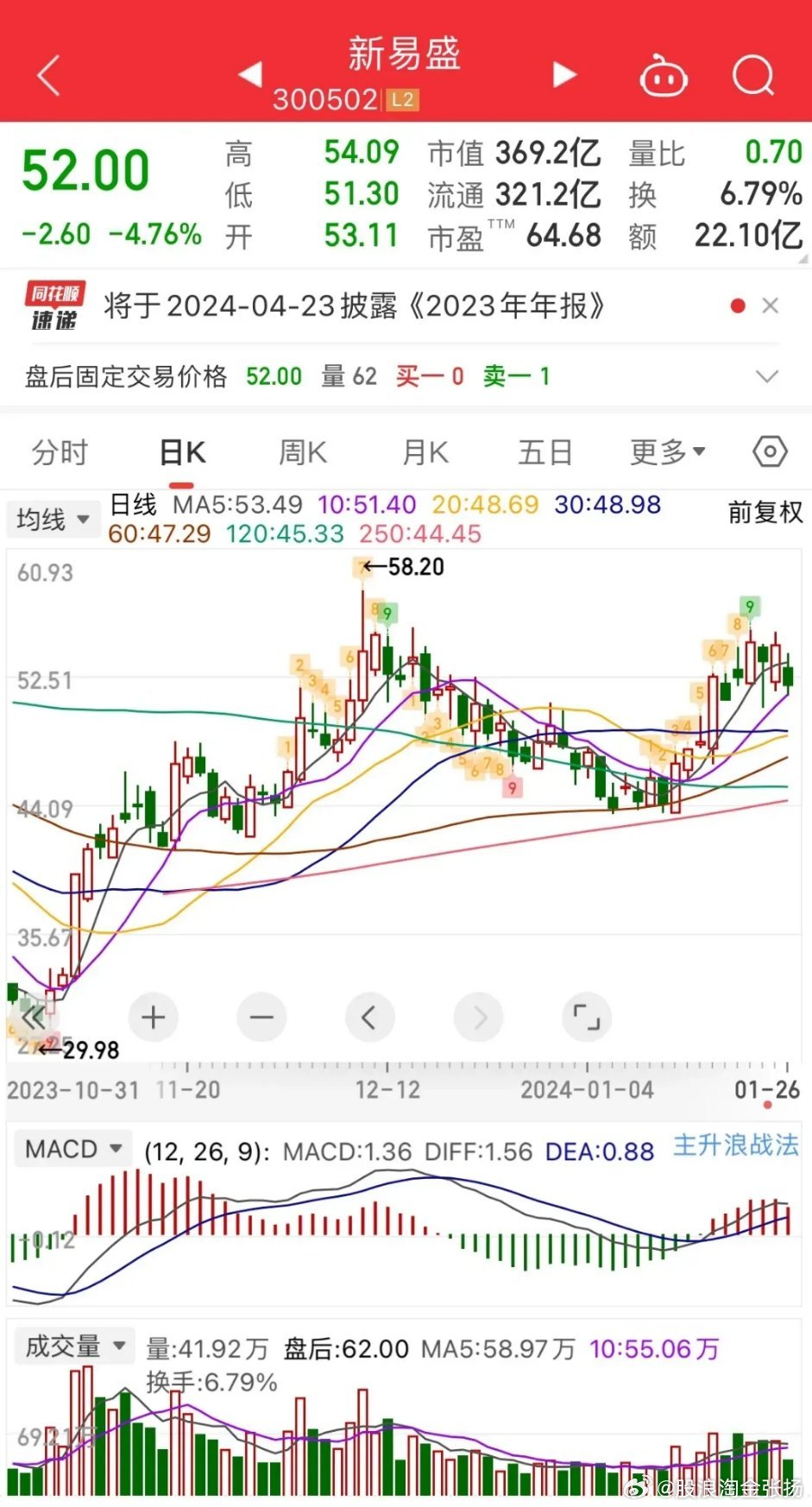Viewport: 812px width, 1507px height.
Task: Open the MACD indicator dropdown
Action: pos(72,1149)
